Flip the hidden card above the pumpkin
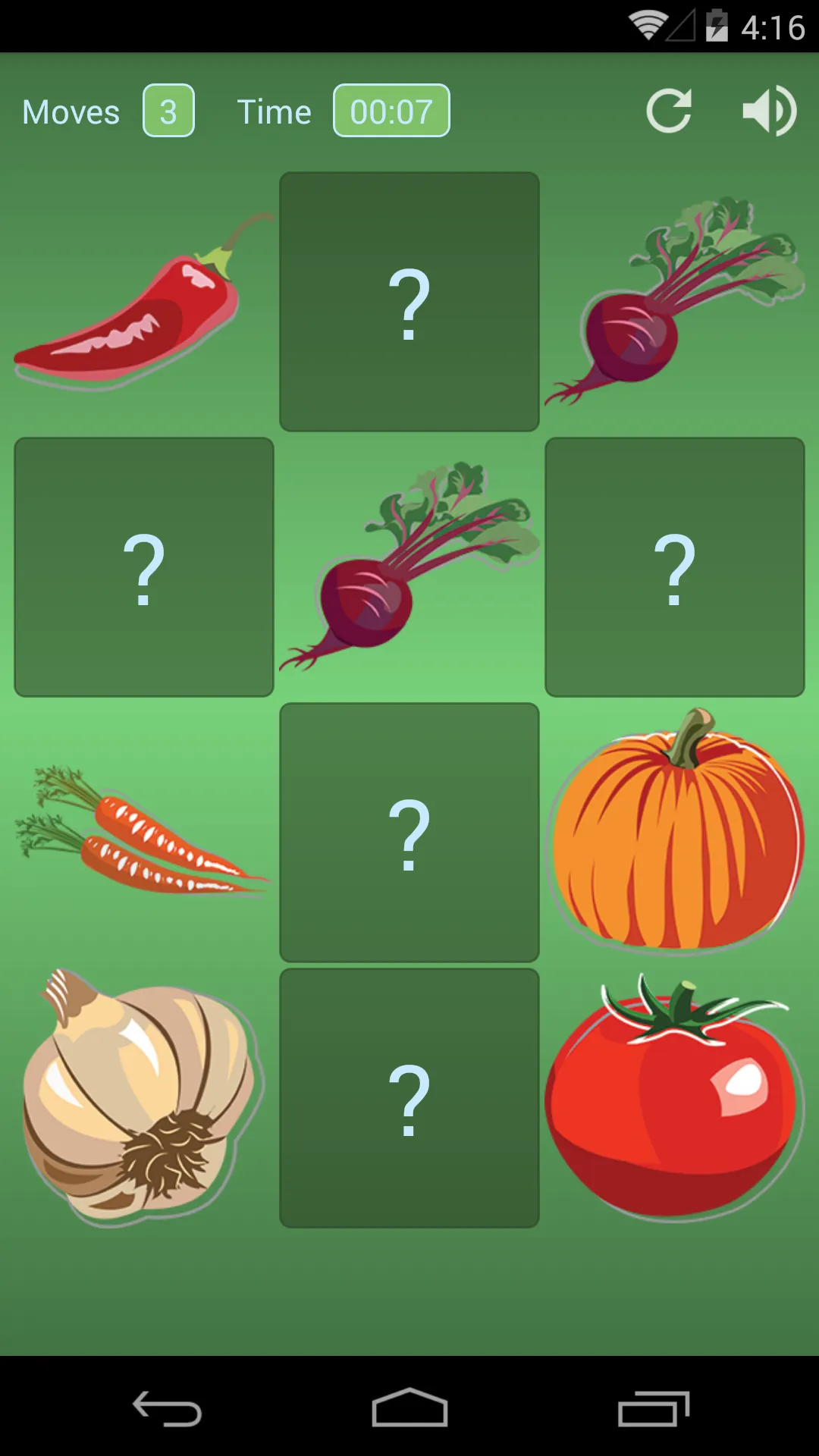 pyautogui.click(x=675, y=567)
